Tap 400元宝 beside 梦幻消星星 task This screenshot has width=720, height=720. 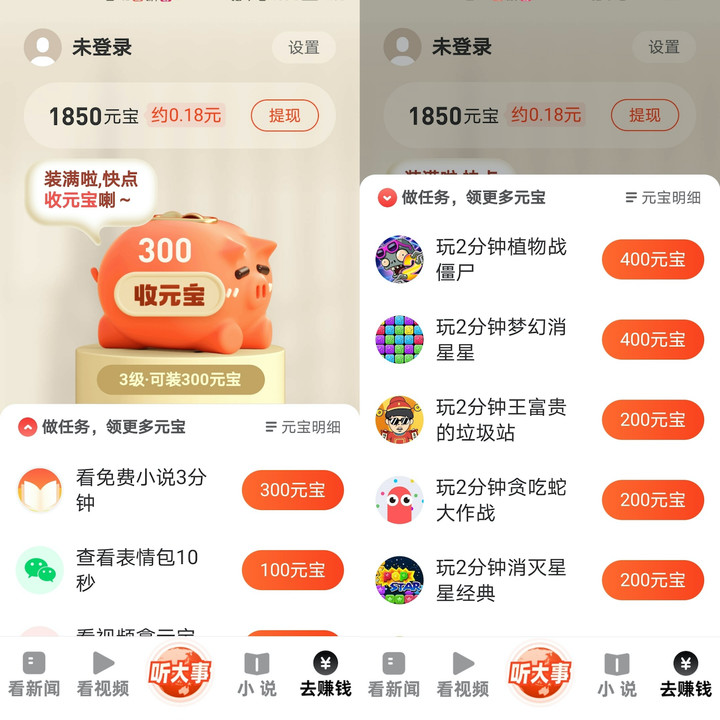[x=652, y=340]
